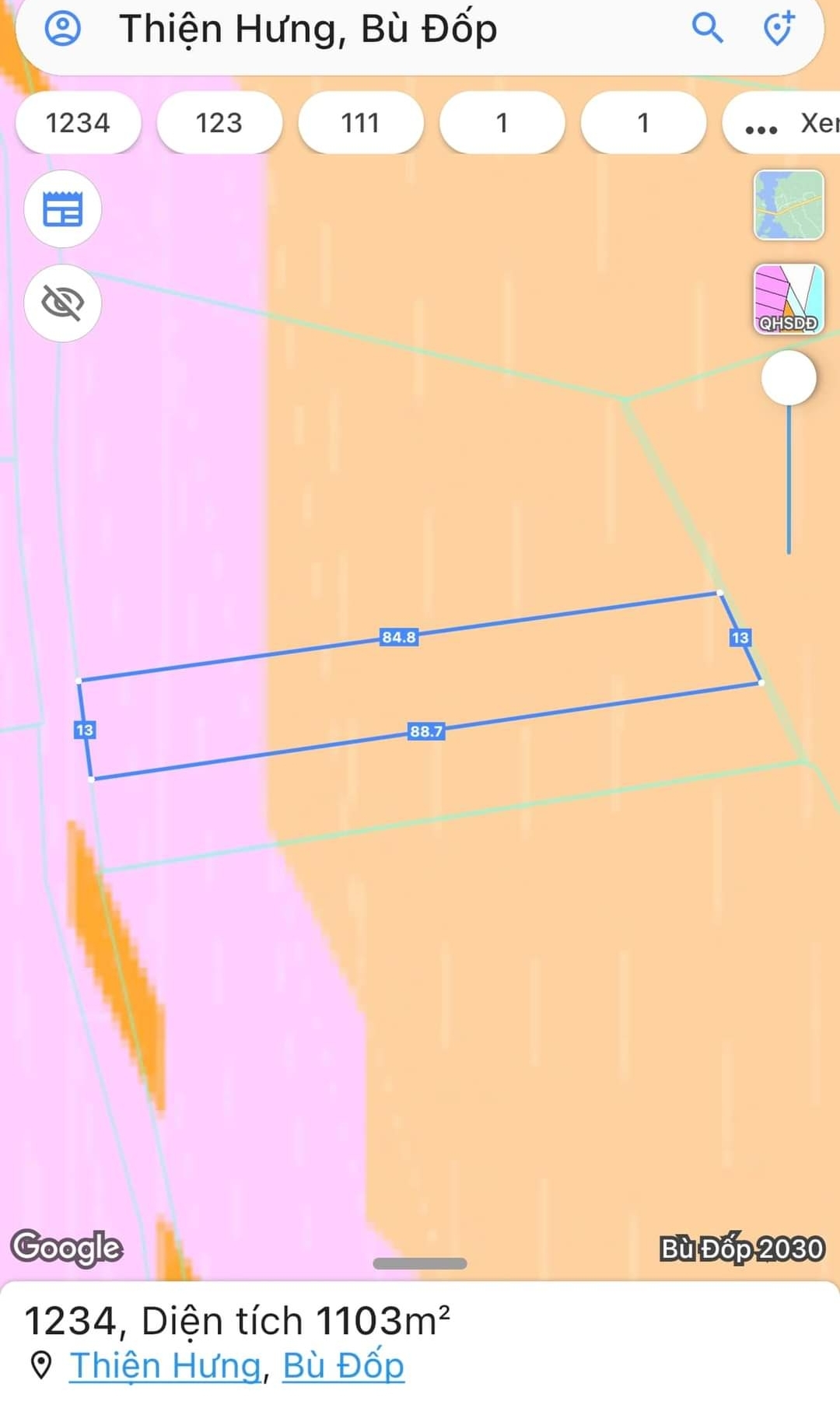The image size is (840, 1401).
Task: Select the 1234 chip
Action: tap(78, 123)
